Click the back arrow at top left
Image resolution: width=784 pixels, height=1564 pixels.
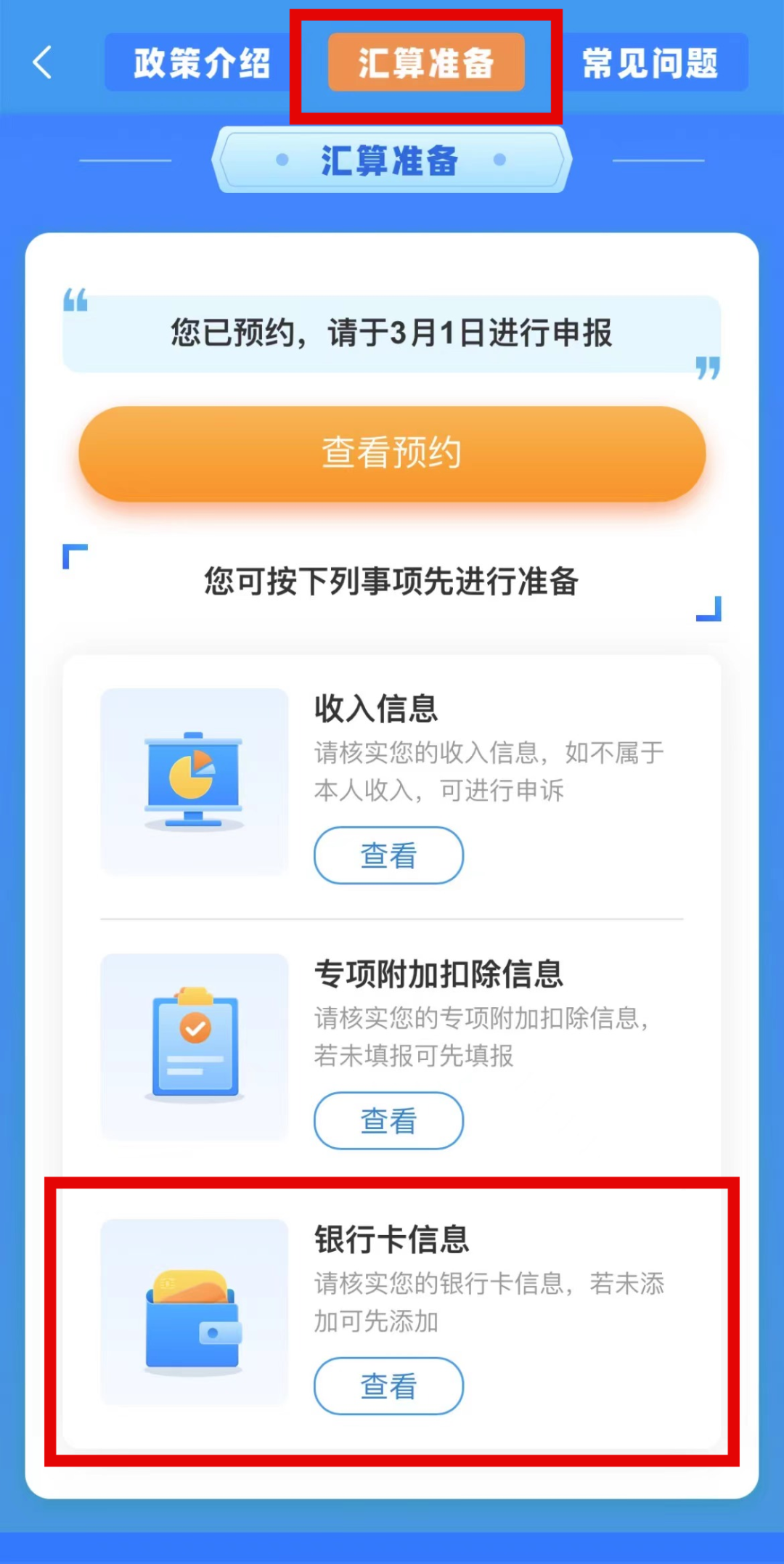click(x=41, y=62)
